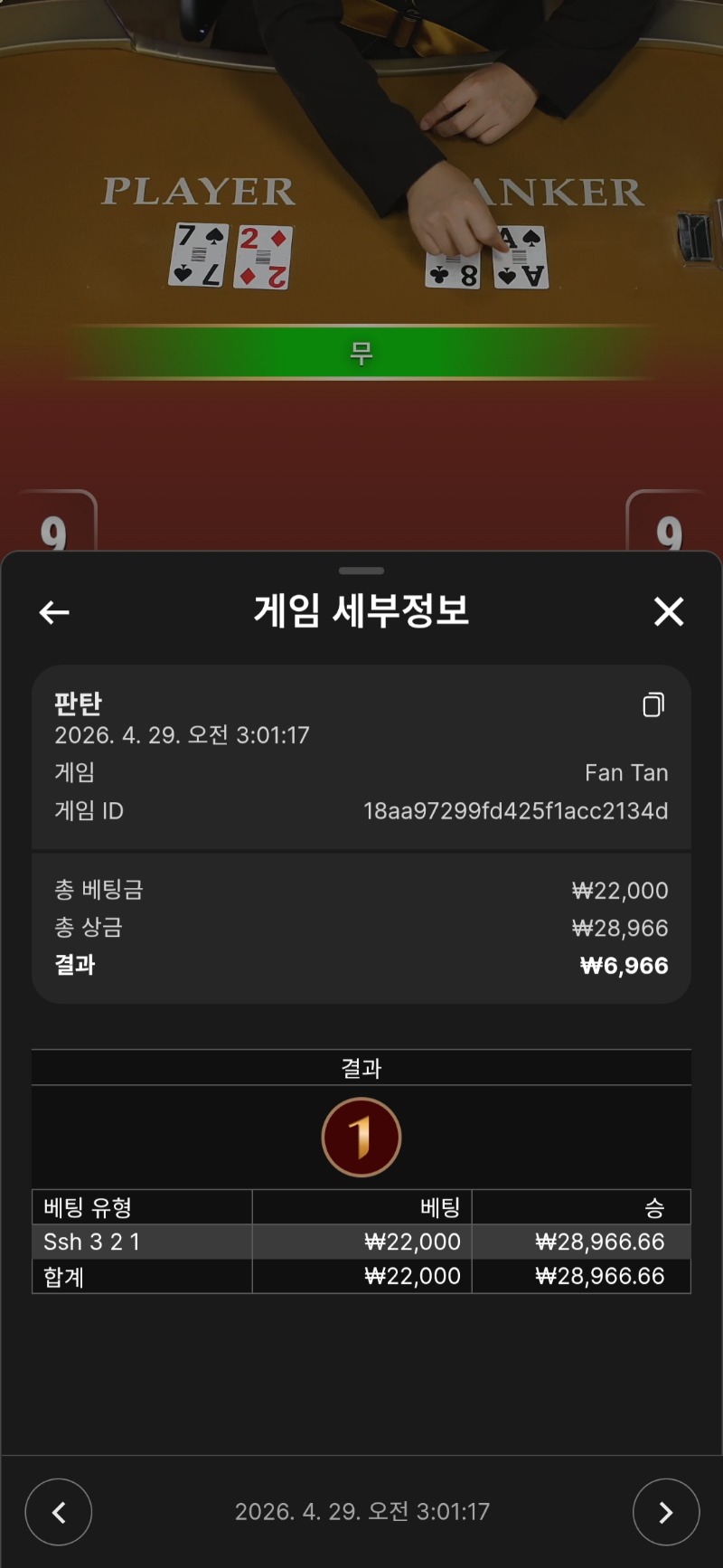The width and height of the screenshot is (723, 1568).
Task: Close the 게임 세부정보 panel
Action: click(x=669, y=612)
